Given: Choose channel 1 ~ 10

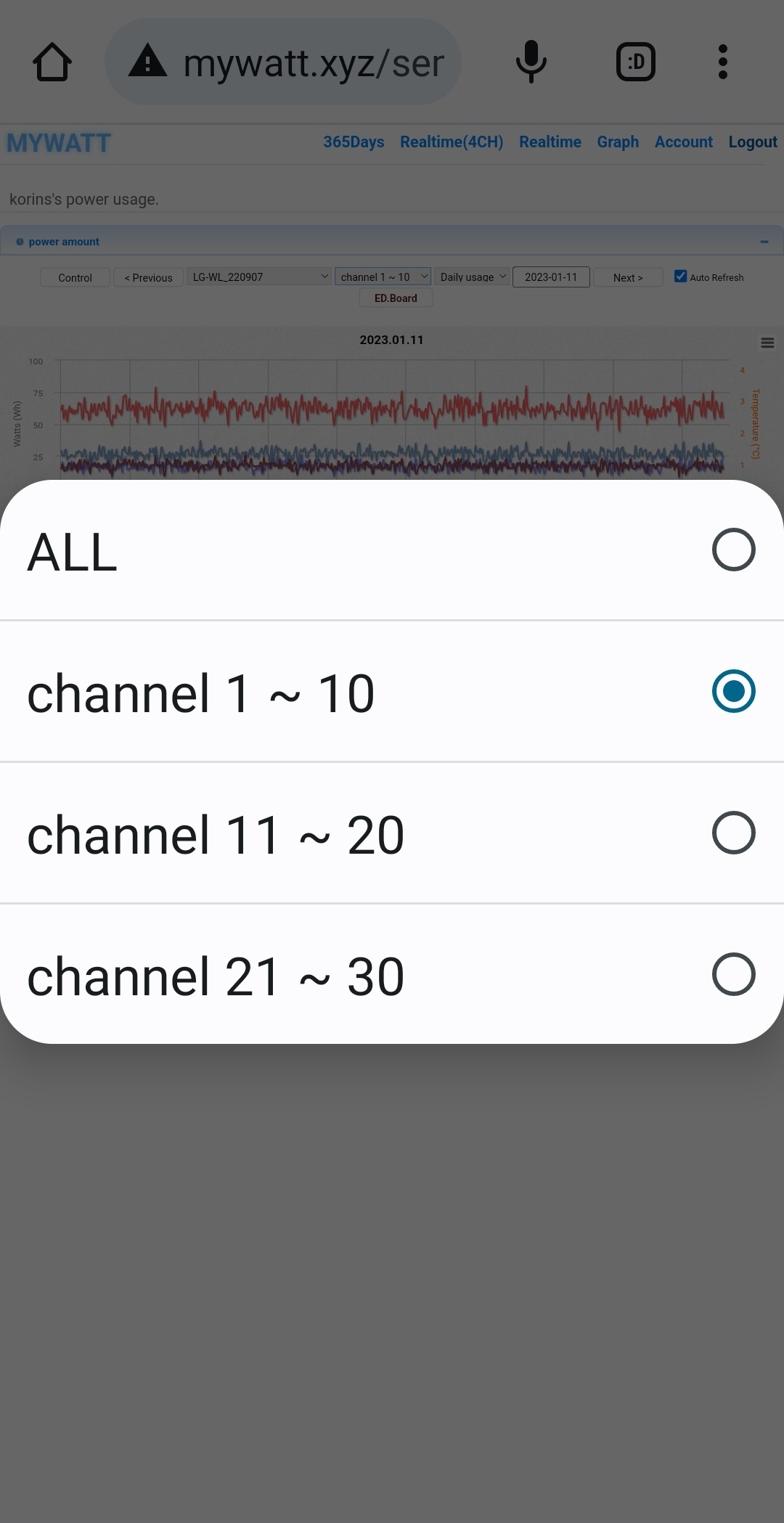Looking at the screenshot, I should pyautogui.click(x=392, y=692).
